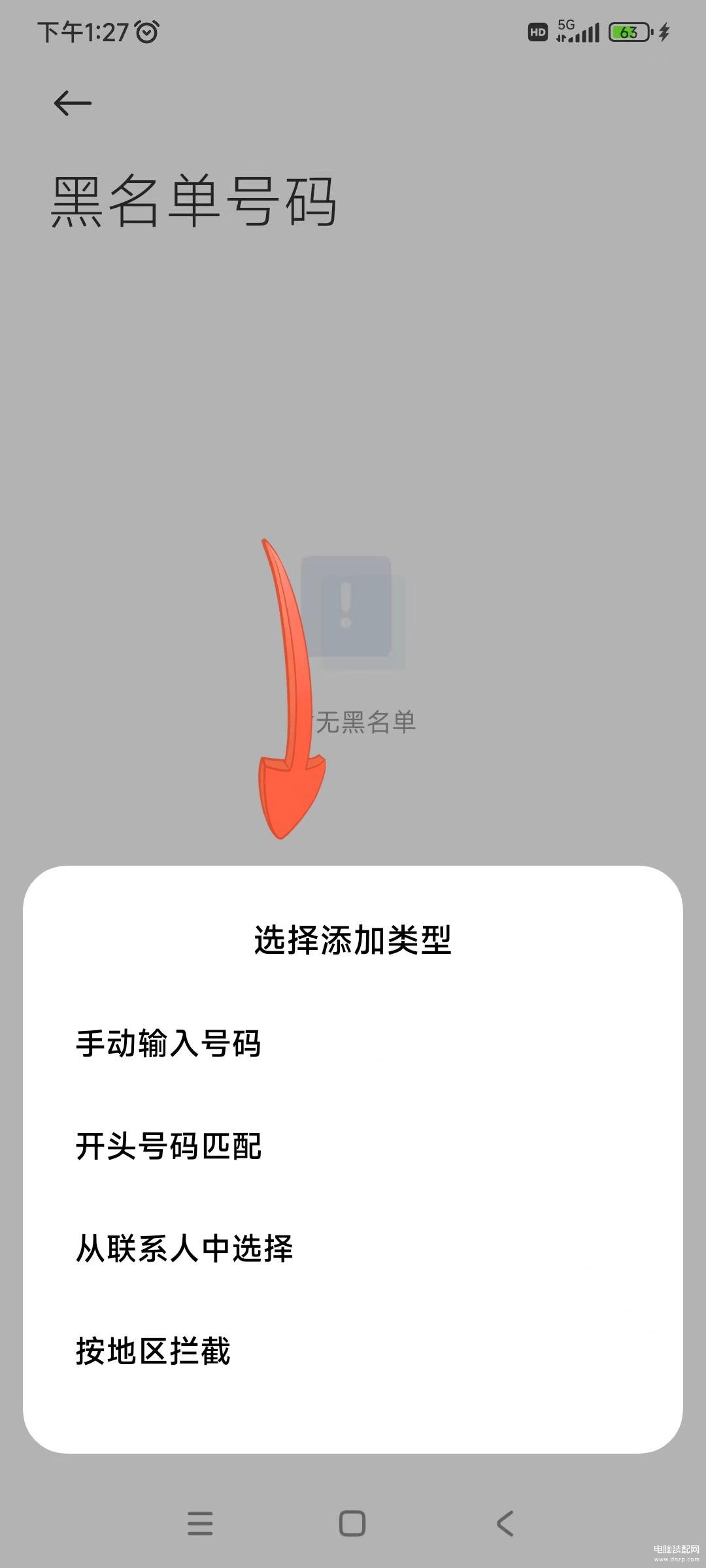This screenshot has height=1568, width=706.
Task: Open 按地区拦截 option
Action: pos(353,1351)
